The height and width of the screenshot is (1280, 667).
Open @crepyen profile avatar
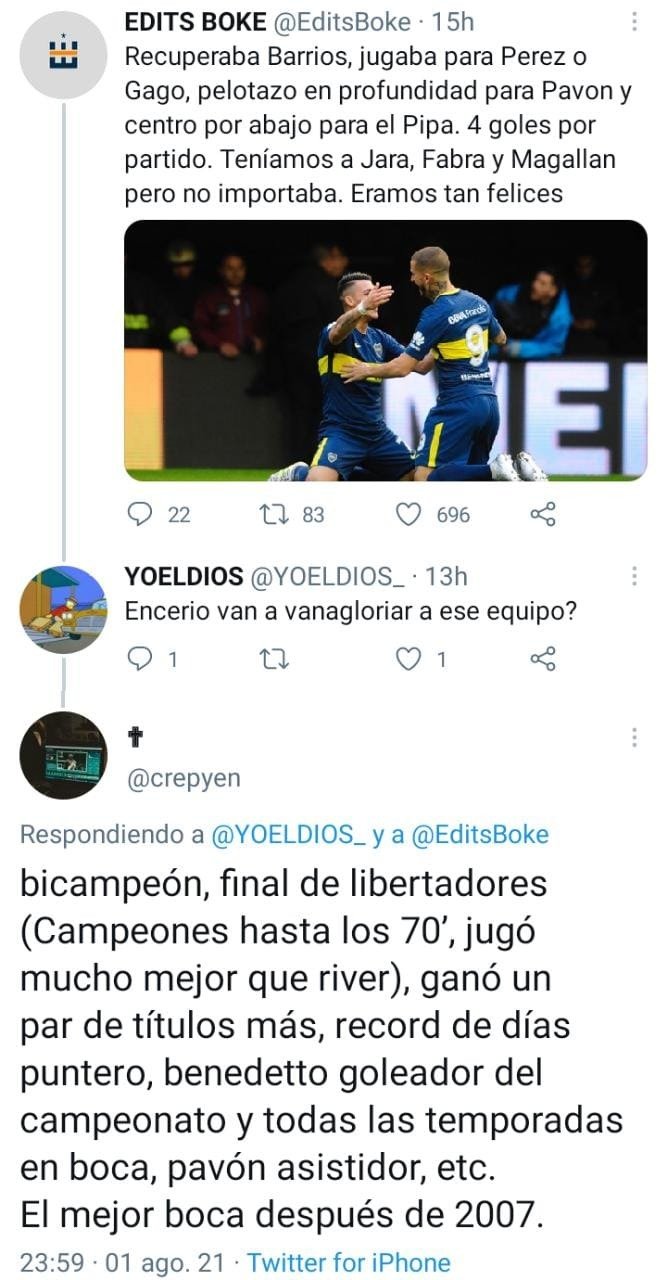63,755
